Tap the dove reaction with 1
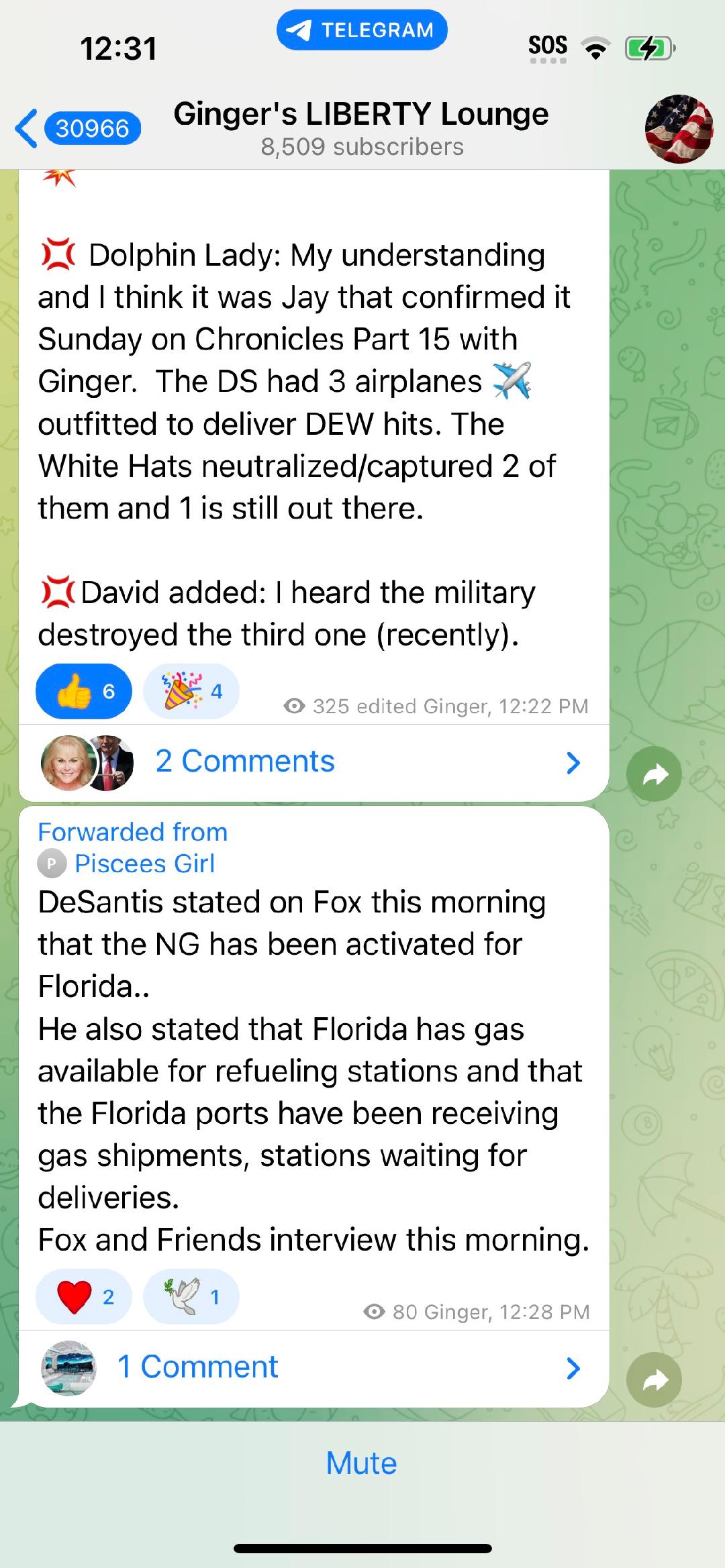 [191, 1296]
